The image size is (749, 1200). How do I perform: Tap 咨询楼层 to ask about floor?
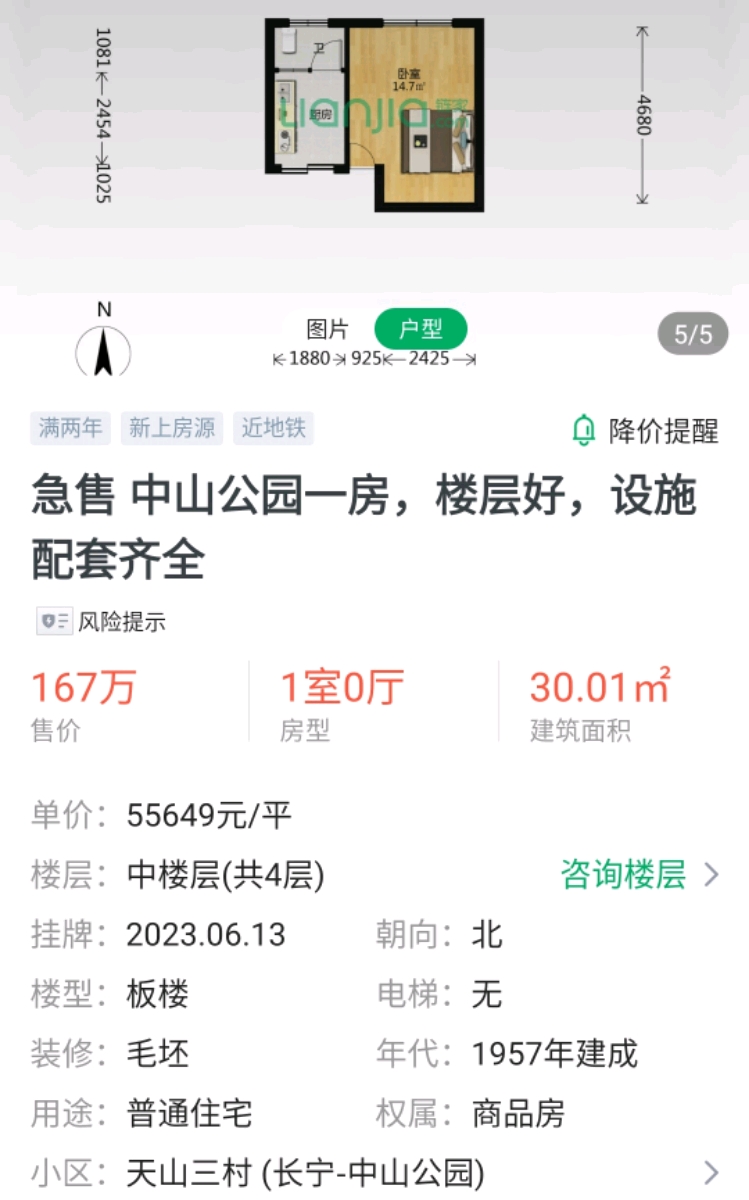coord(638,875)
